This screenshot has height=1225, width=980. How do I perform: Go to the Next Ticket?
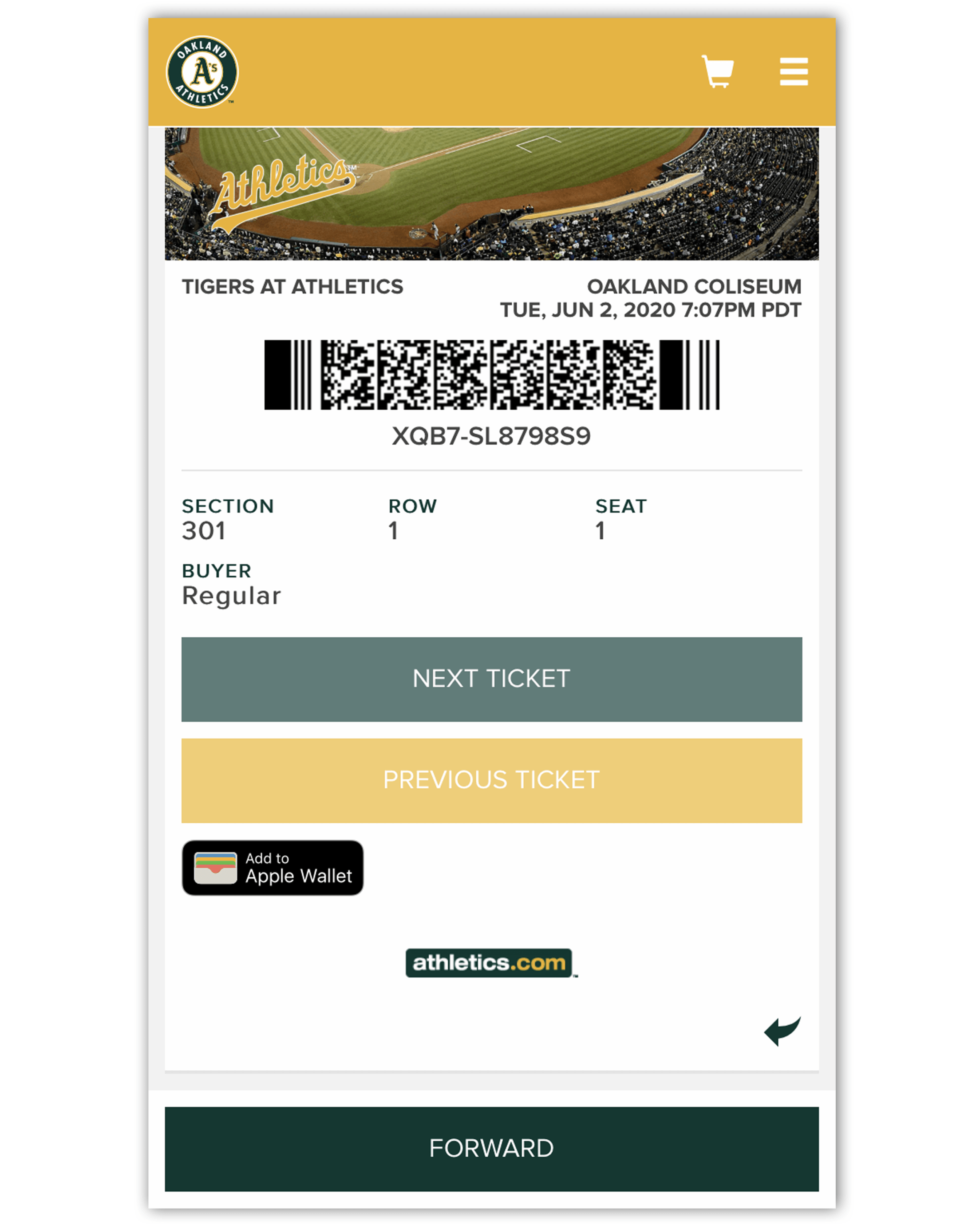click(491, 679)
